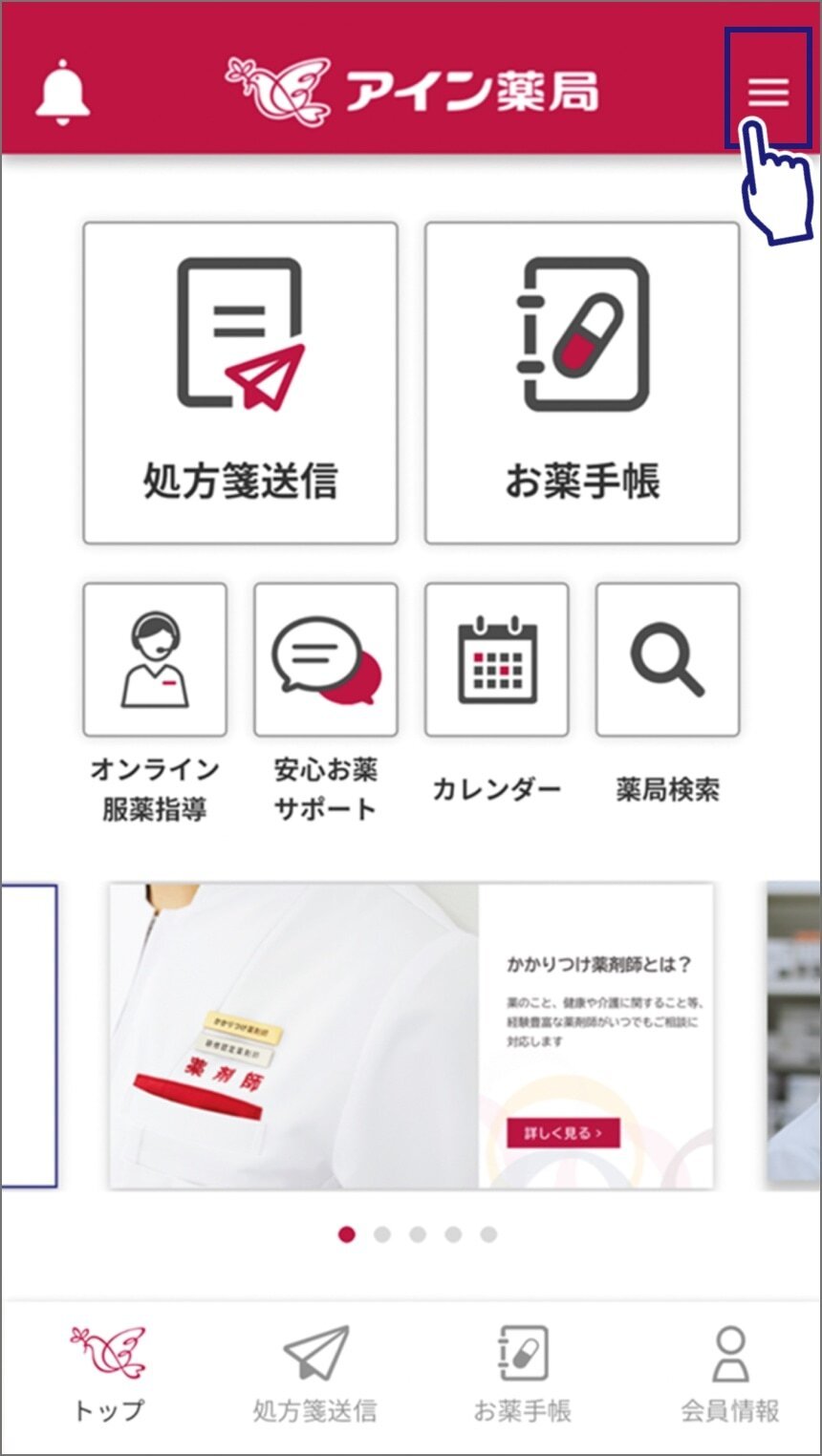Open お薬手帳 large tile
Viewport: 822px width, 1456px height.
pyautogui.click(x=582, y=383)
